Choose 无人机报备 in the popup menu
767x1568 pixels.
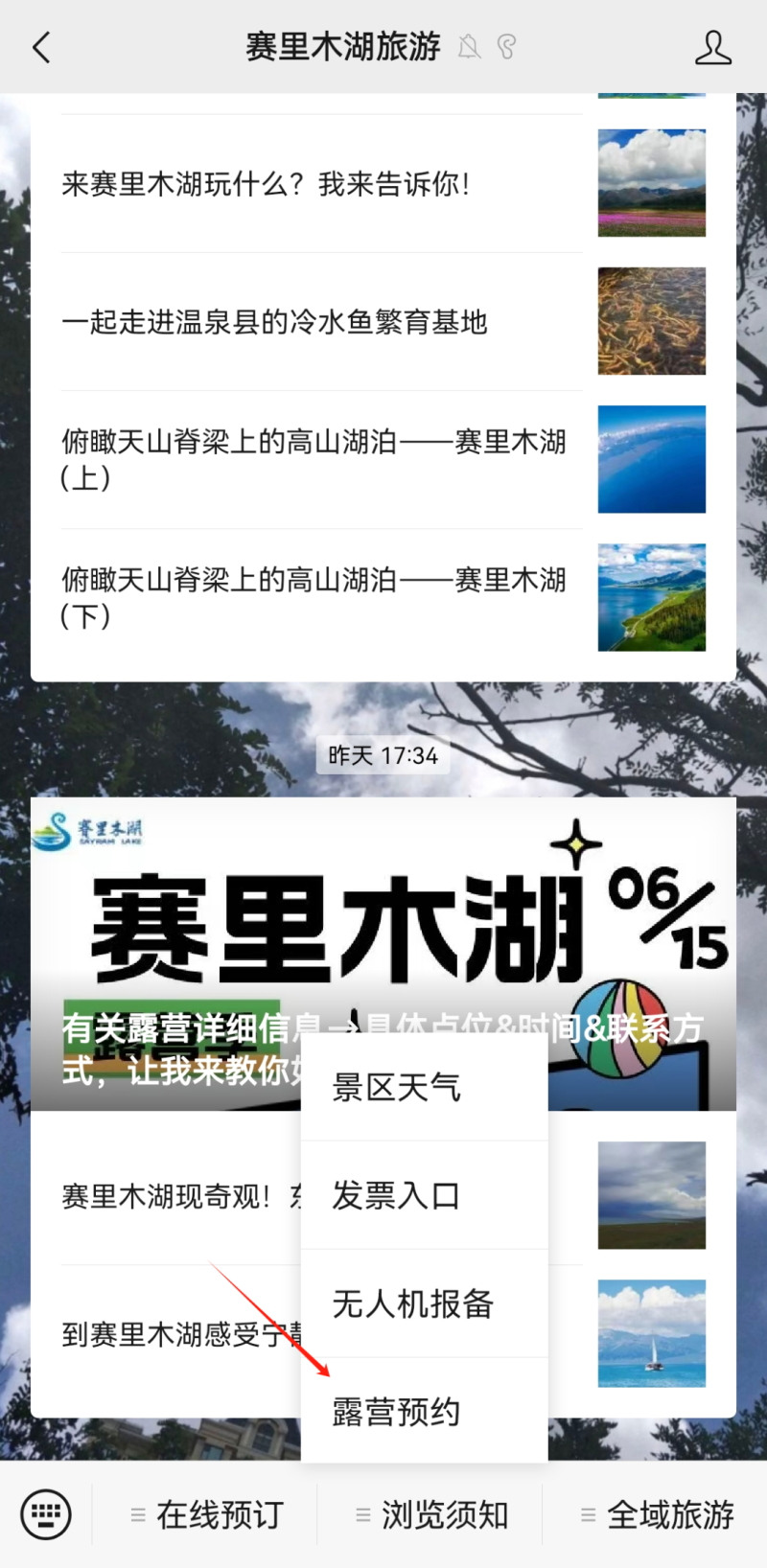[x=424, y=1304]
